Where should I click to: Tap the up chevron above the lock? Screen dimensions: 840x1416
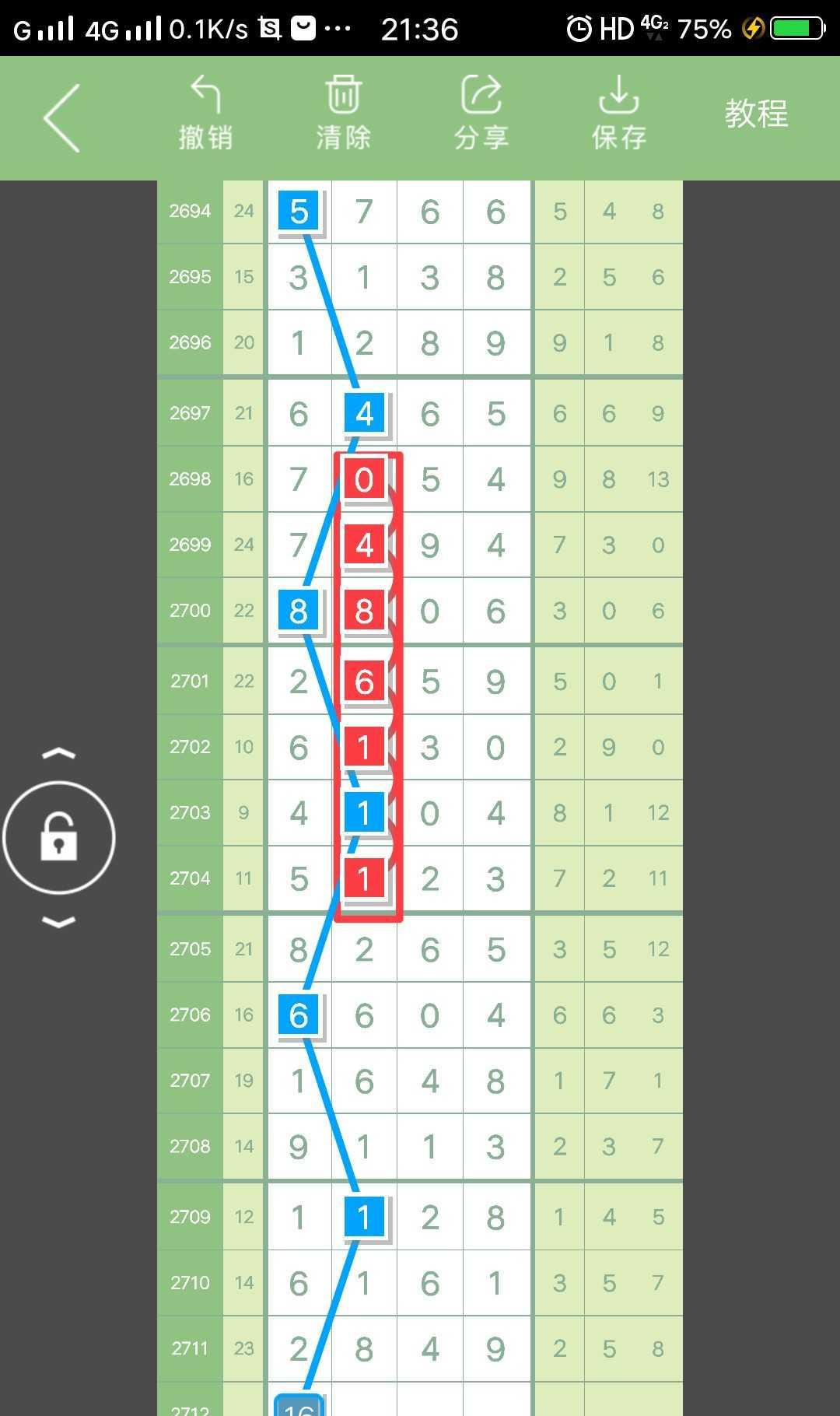[x=59, y=753]
